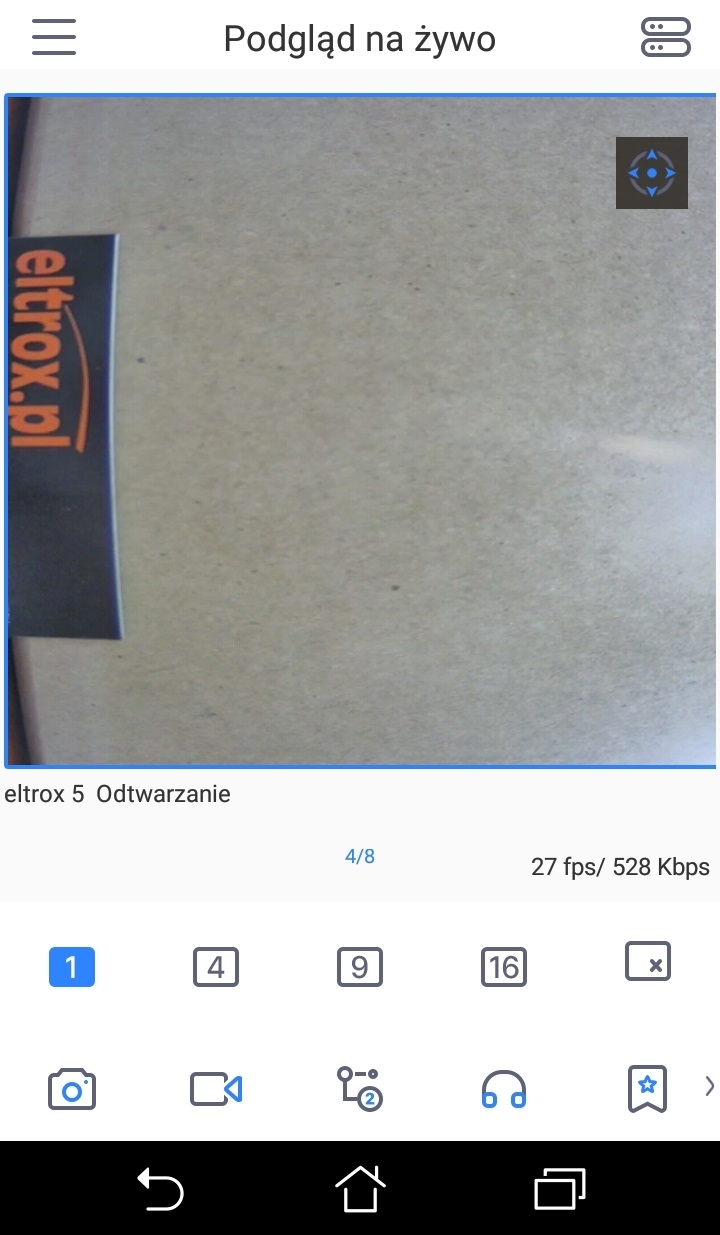Start video recording
Screen dimensions: 720x1235
click(x=216, y=1089)
